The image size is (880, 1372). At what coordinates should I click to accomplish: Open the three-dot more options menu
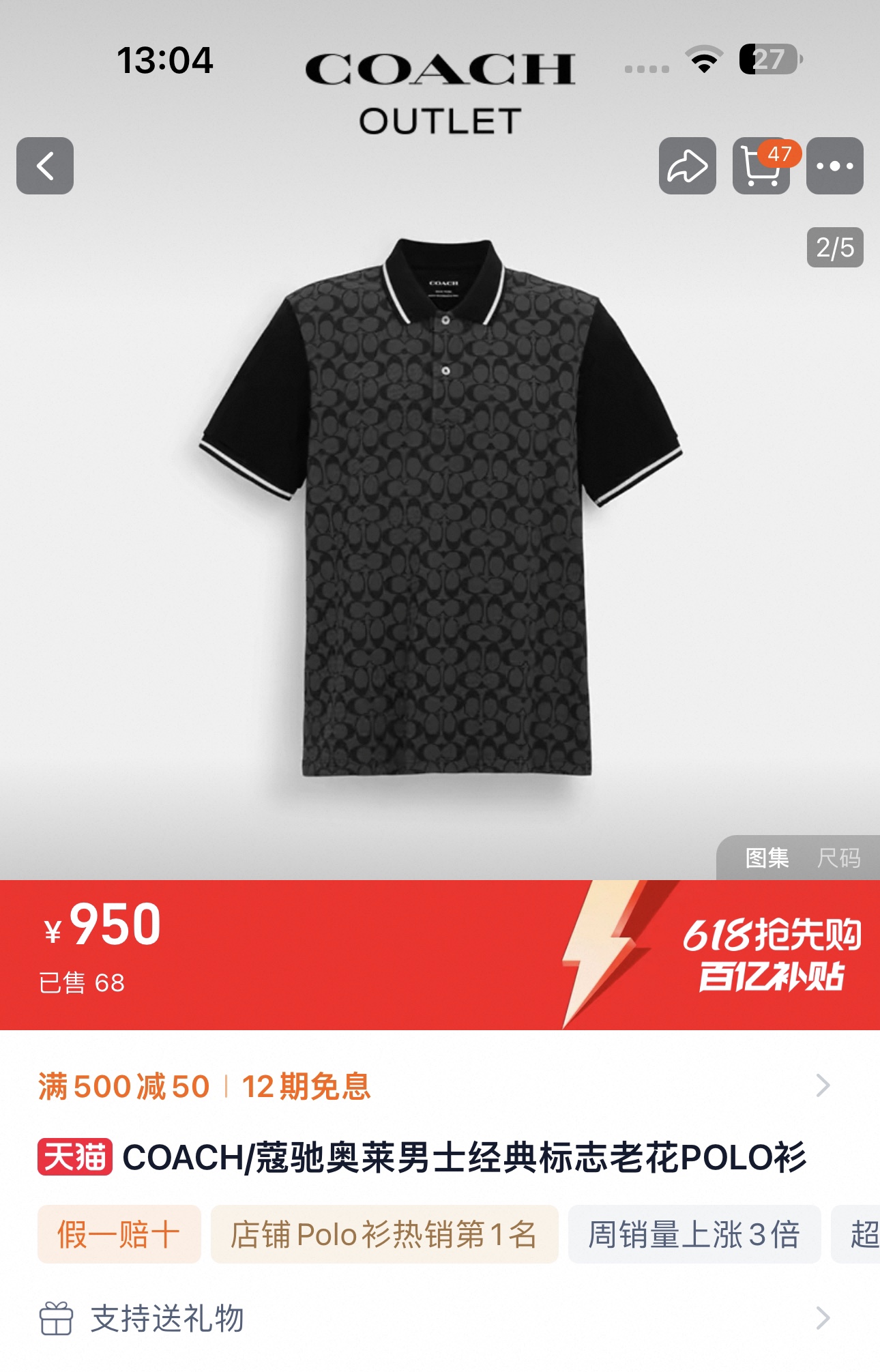click(x=834, y=166)
